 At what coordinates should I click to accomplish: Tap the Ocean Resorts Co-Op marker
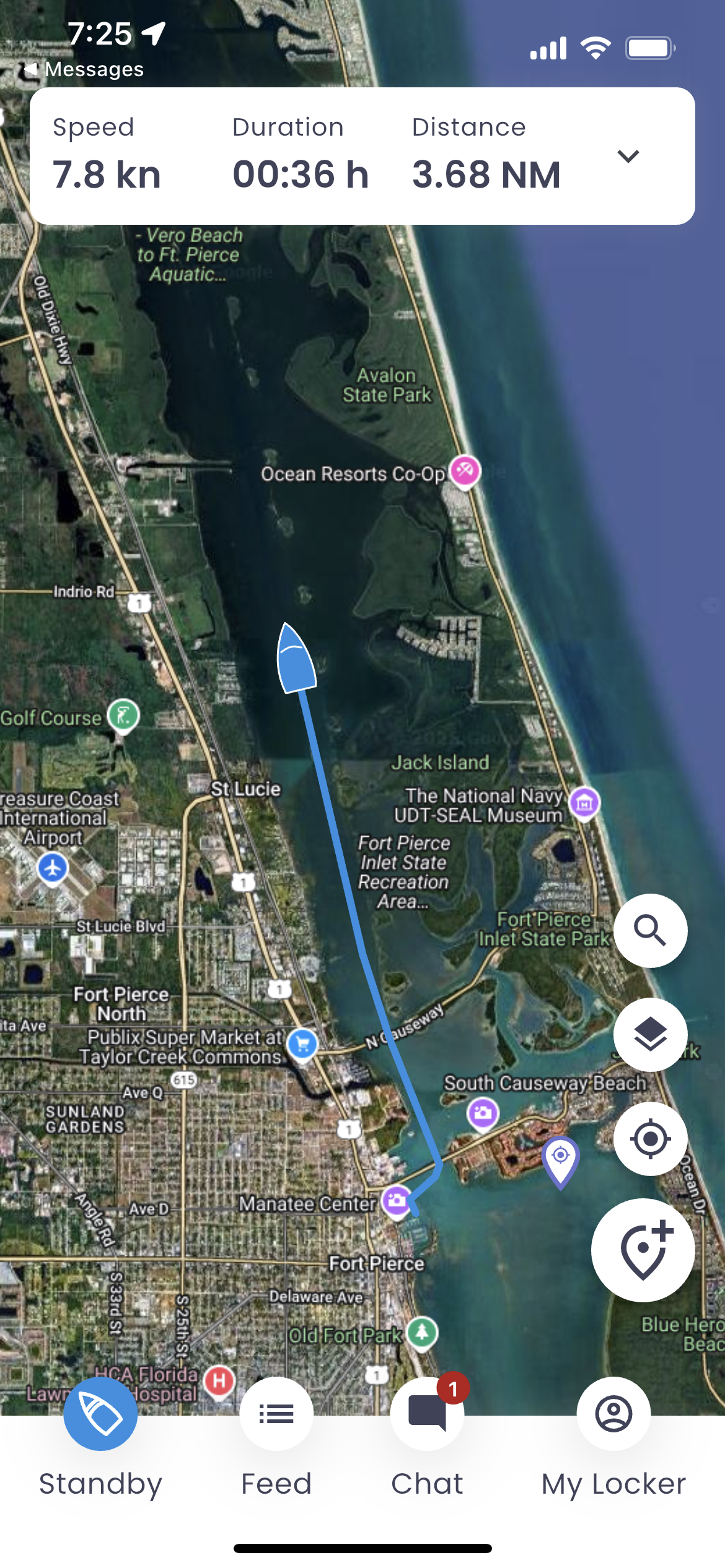(465, 472)
